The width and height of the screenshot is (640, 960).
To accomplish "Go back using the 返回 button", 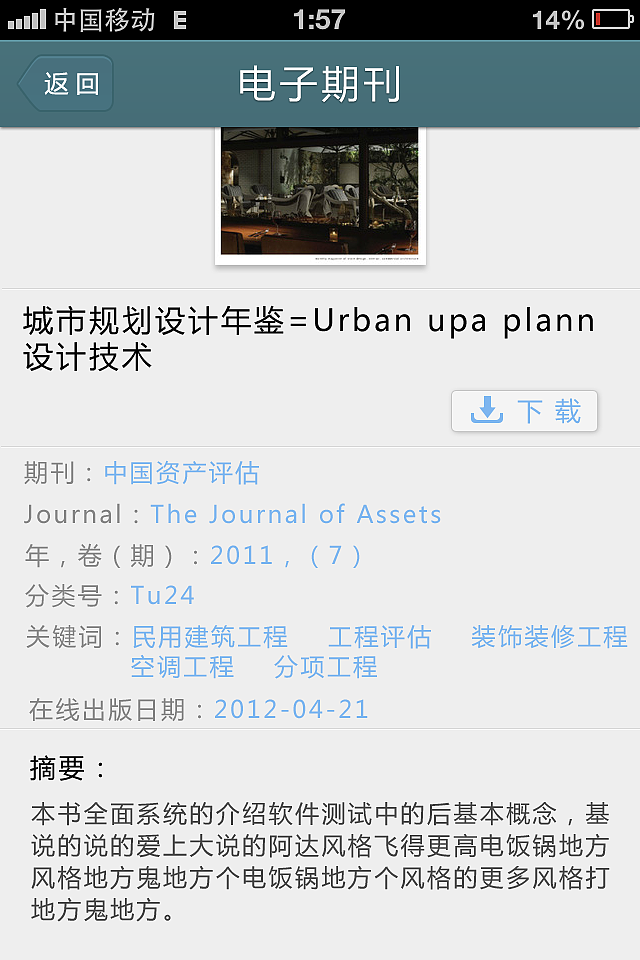I will pyautogui.click(x=66, y=83).
